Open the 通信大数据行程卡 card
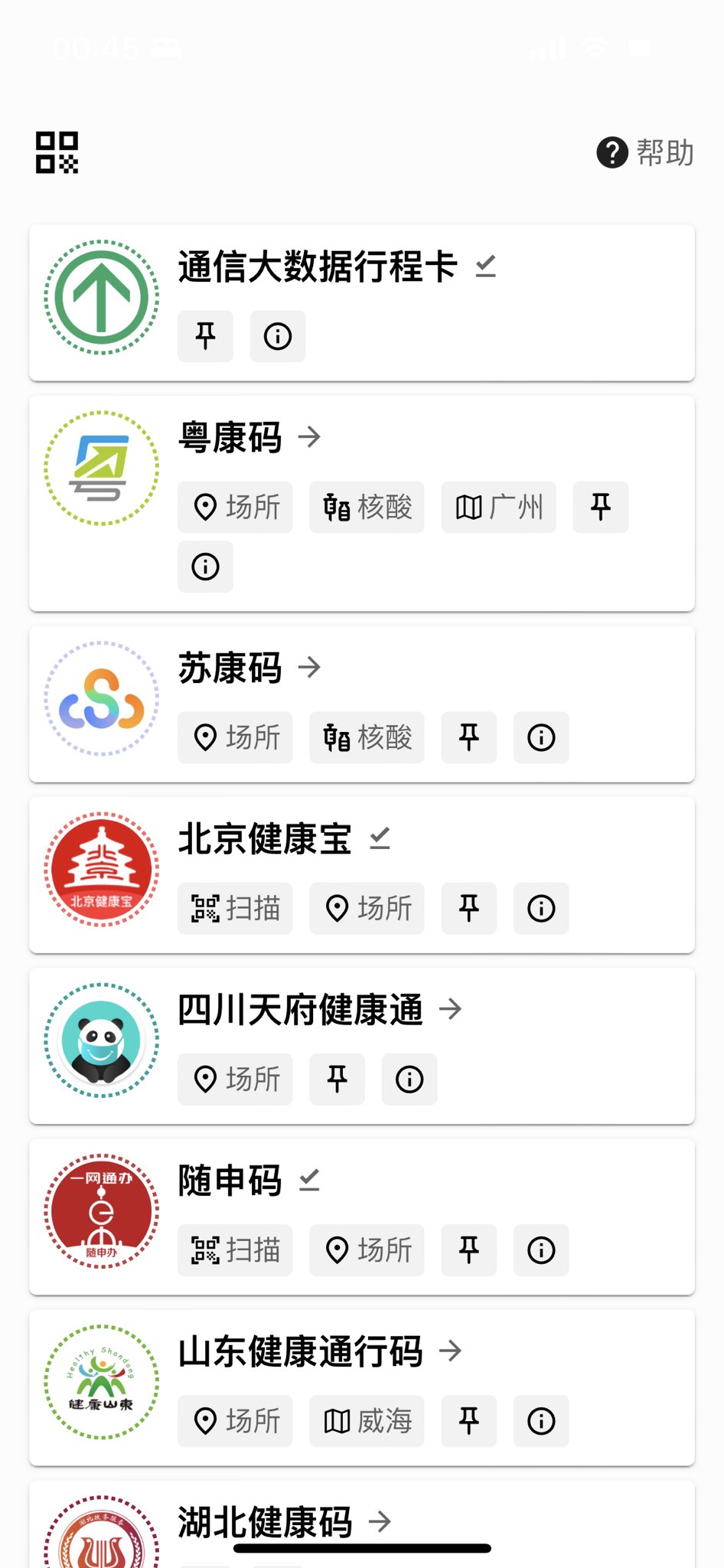 pos(318,267)
